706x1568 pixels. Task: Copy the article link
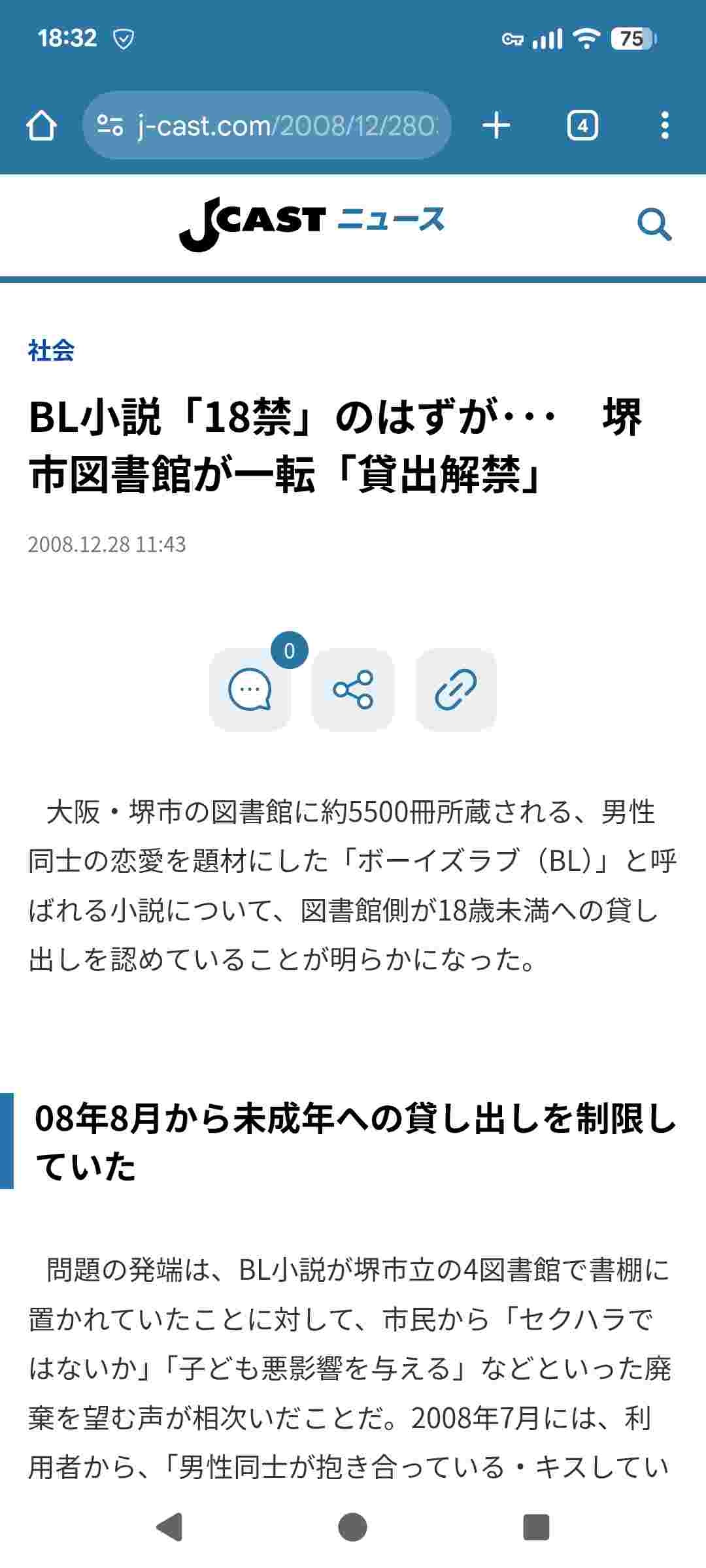click(456, 689)
